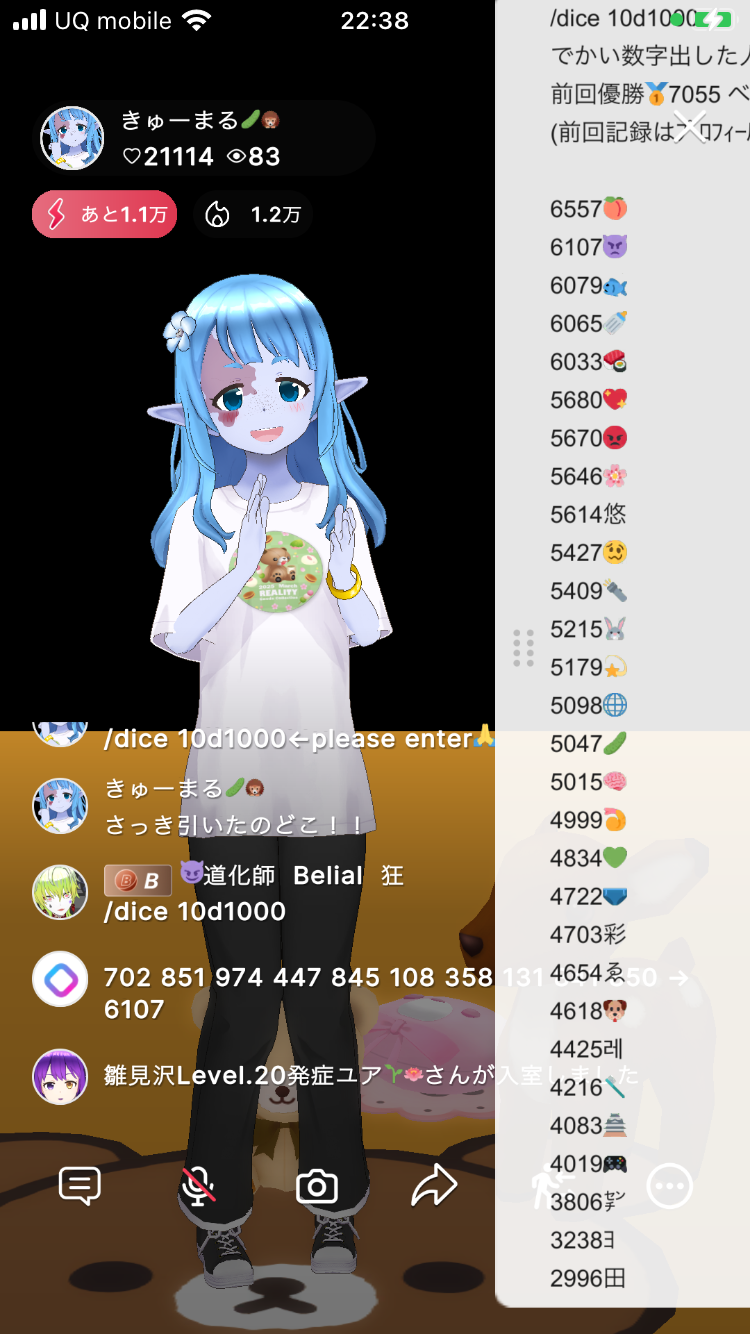The width and height of the screenshot is (750, 1334).
Task: Open streamer きゅーまる's profile
Action: (72, 138)
